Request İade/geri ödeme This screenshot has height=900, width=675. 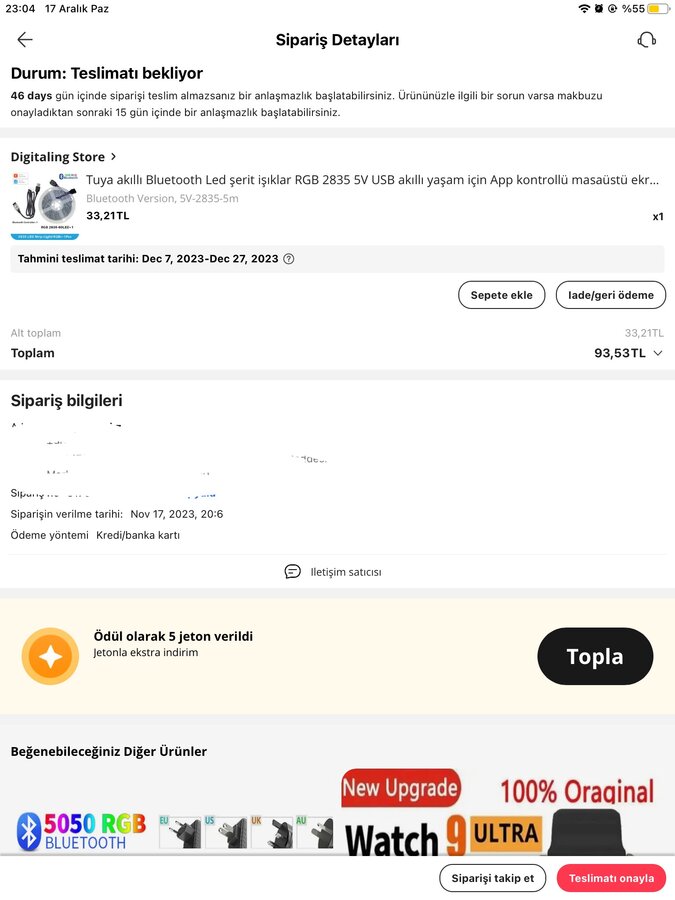[610, 295]
